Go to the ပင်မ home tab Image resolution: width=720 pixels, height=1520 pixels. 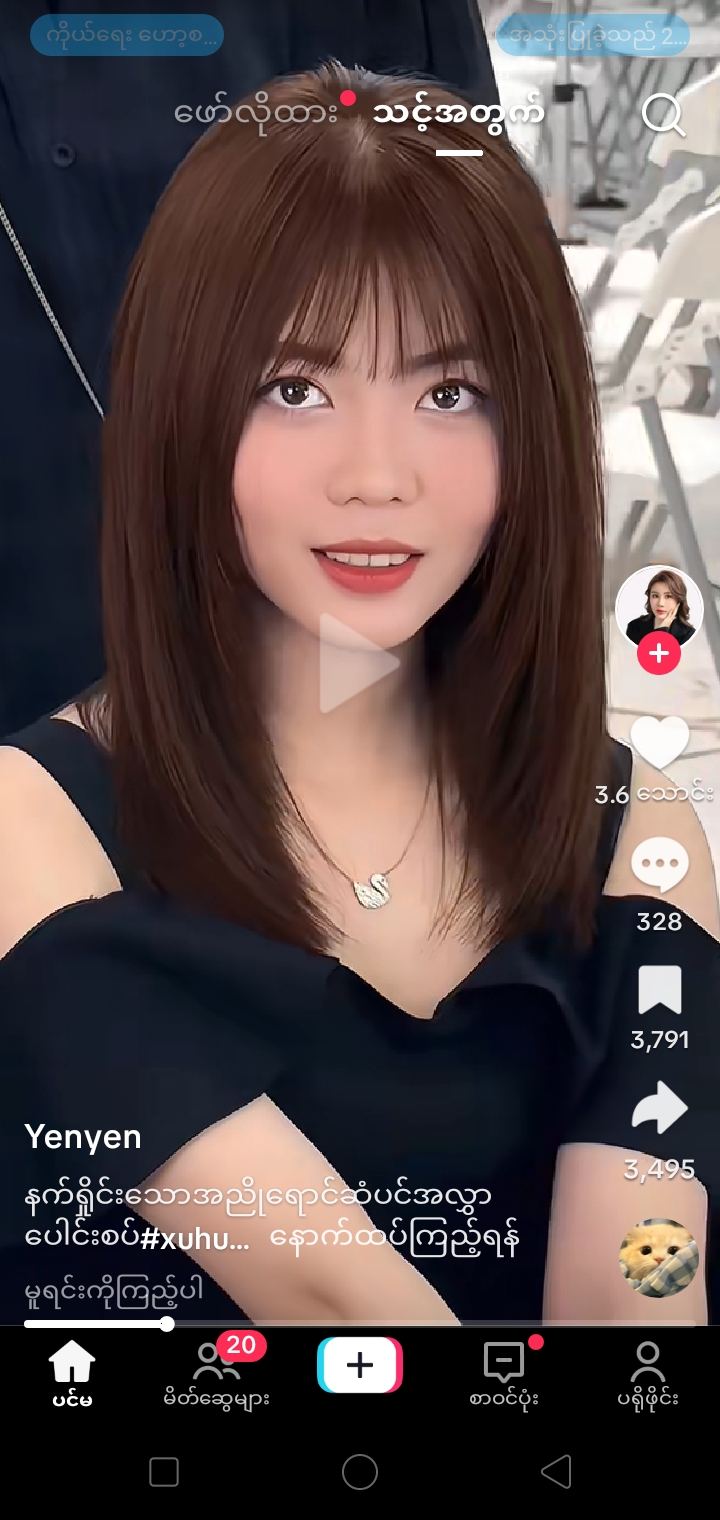72,1373
